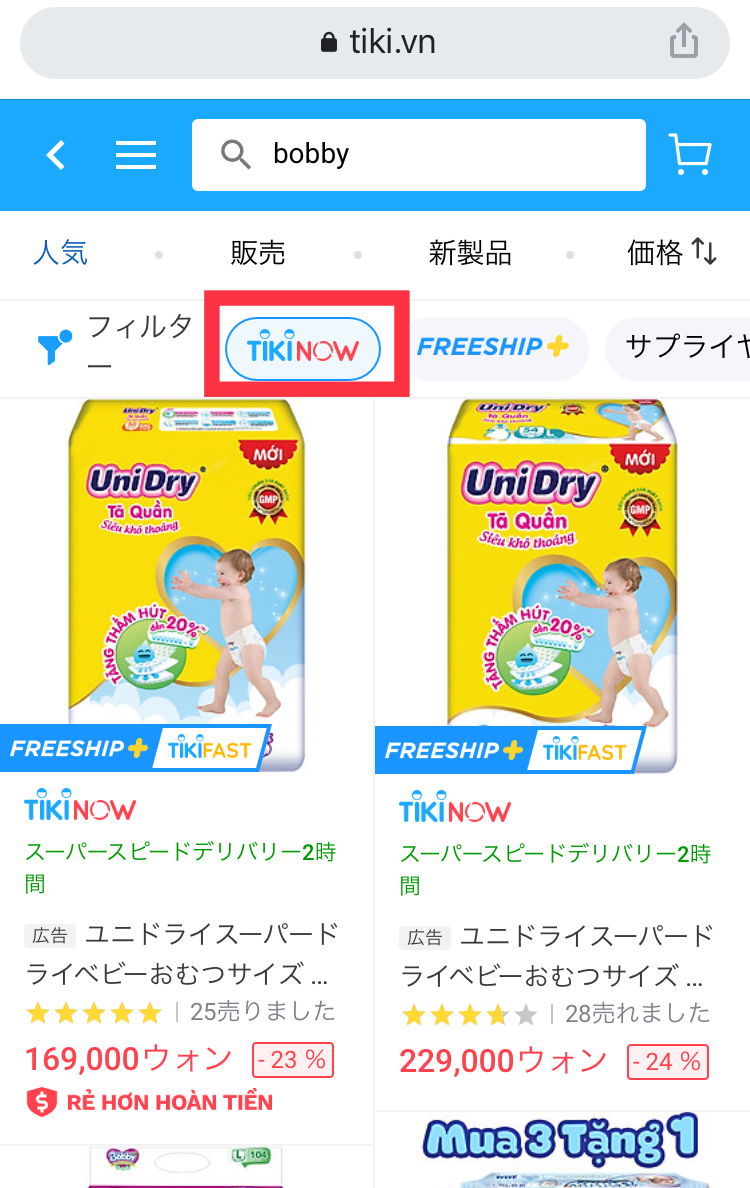750x1188 pixels.
Task: Go back using the header arrow
Action: (56, 155)
